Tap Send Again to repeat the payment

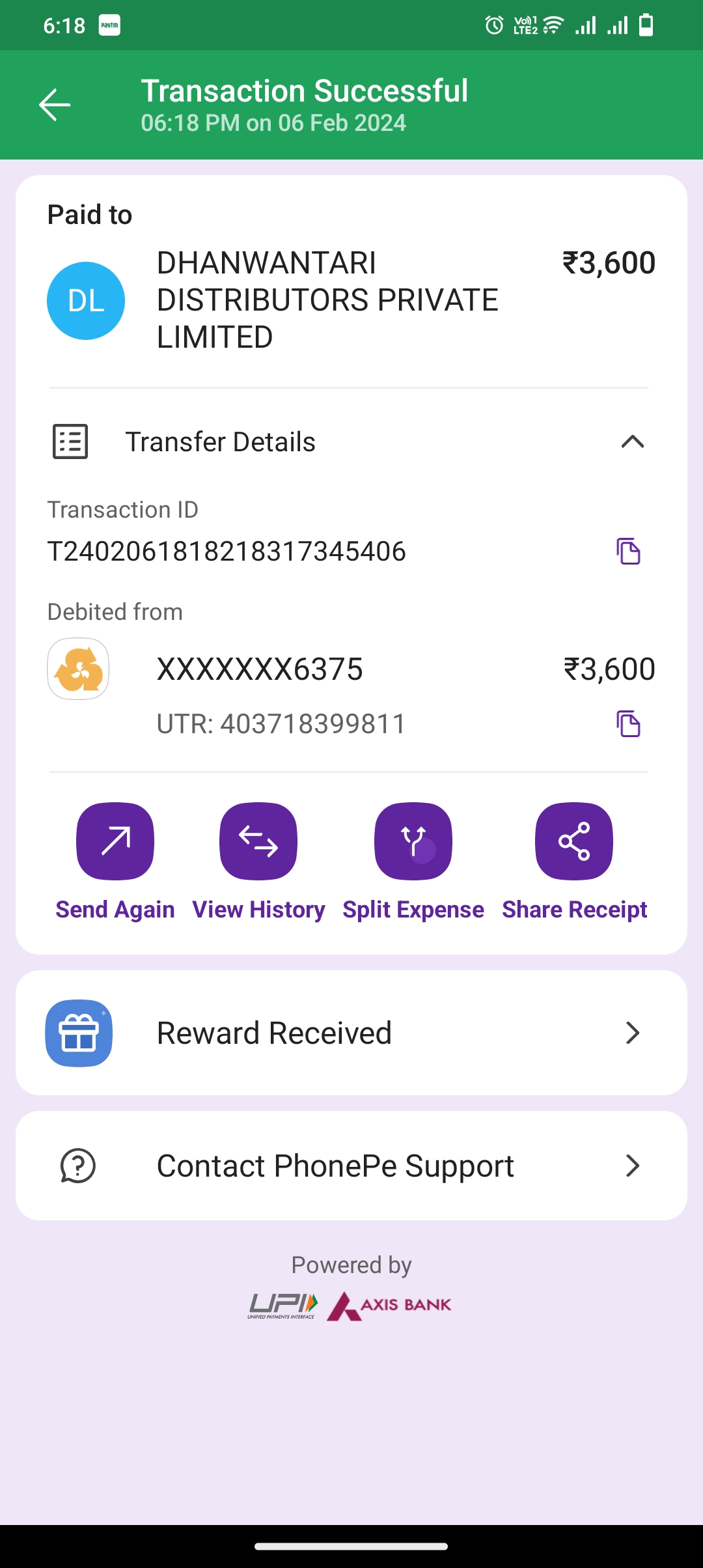pos(115,861)
